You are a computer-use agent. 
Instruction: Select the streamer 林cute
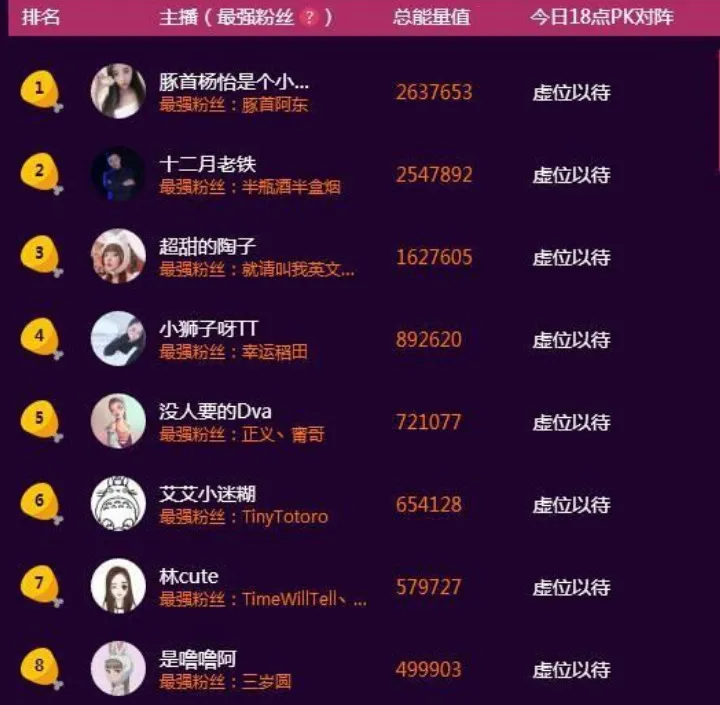188,577
